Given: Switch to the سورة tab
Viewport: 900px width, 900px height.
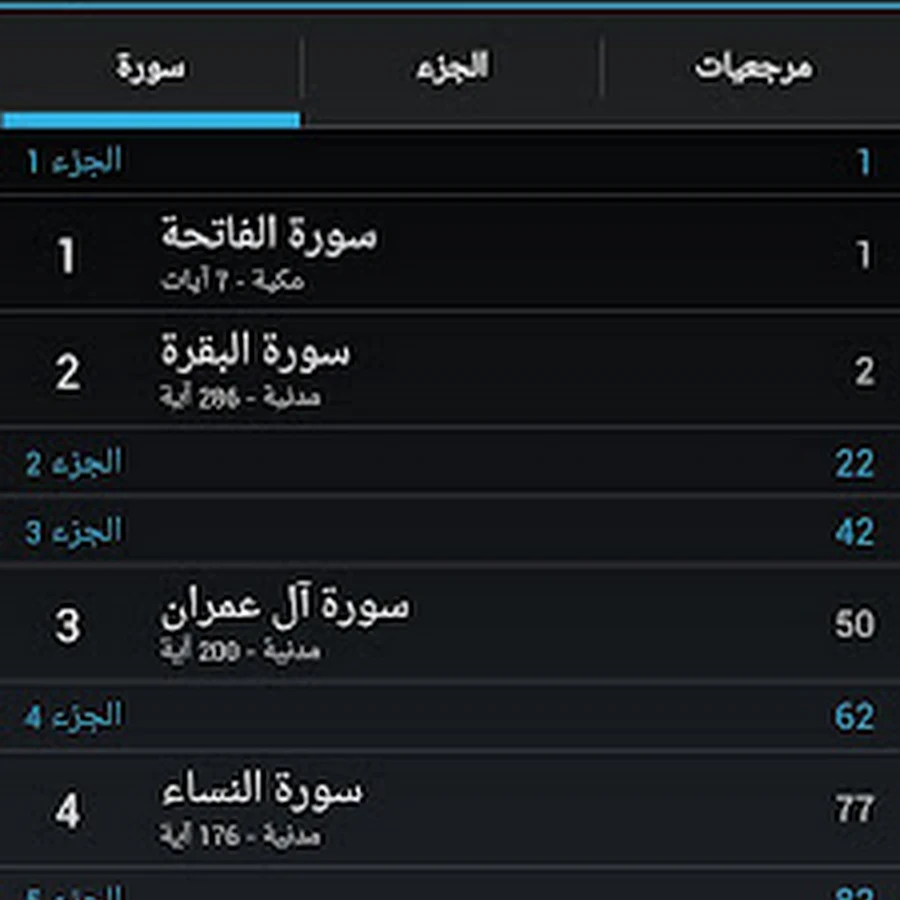Looking at the screenshot, I should 150,68.
